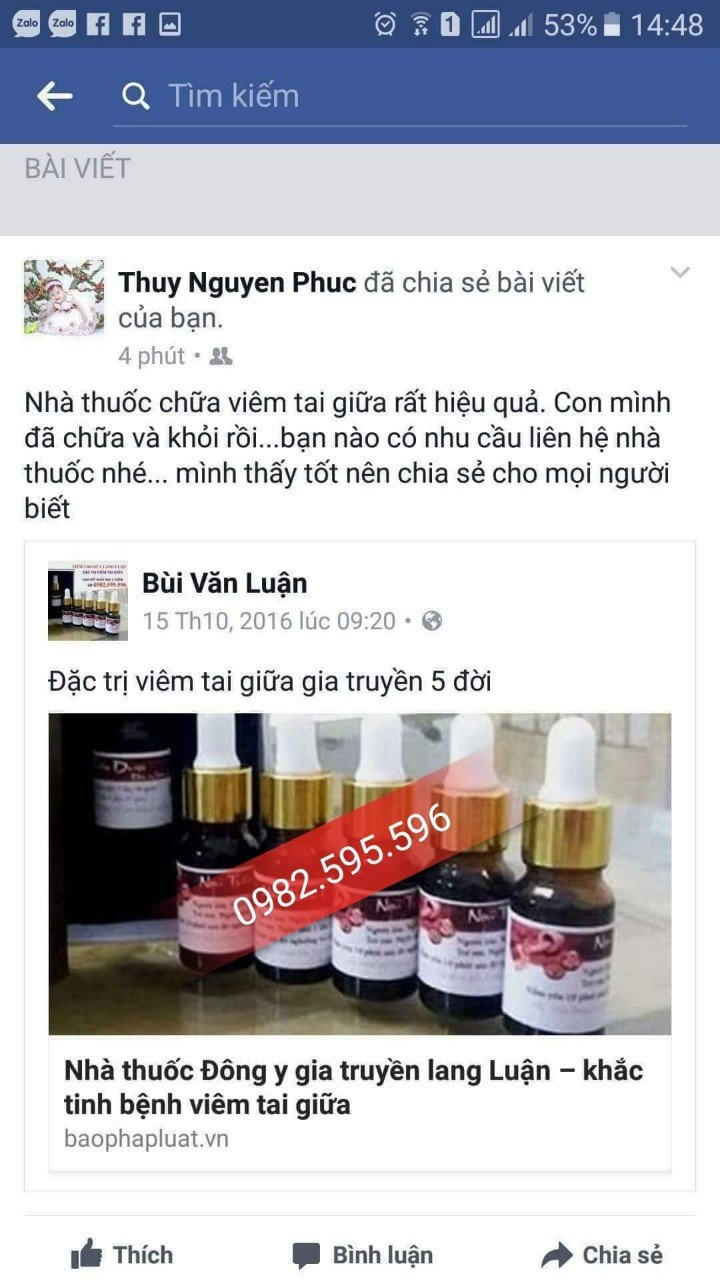Viewport: 720px width, 1280px height.
Task: Like the post with Thích
Action: [x=122, y=1255]
